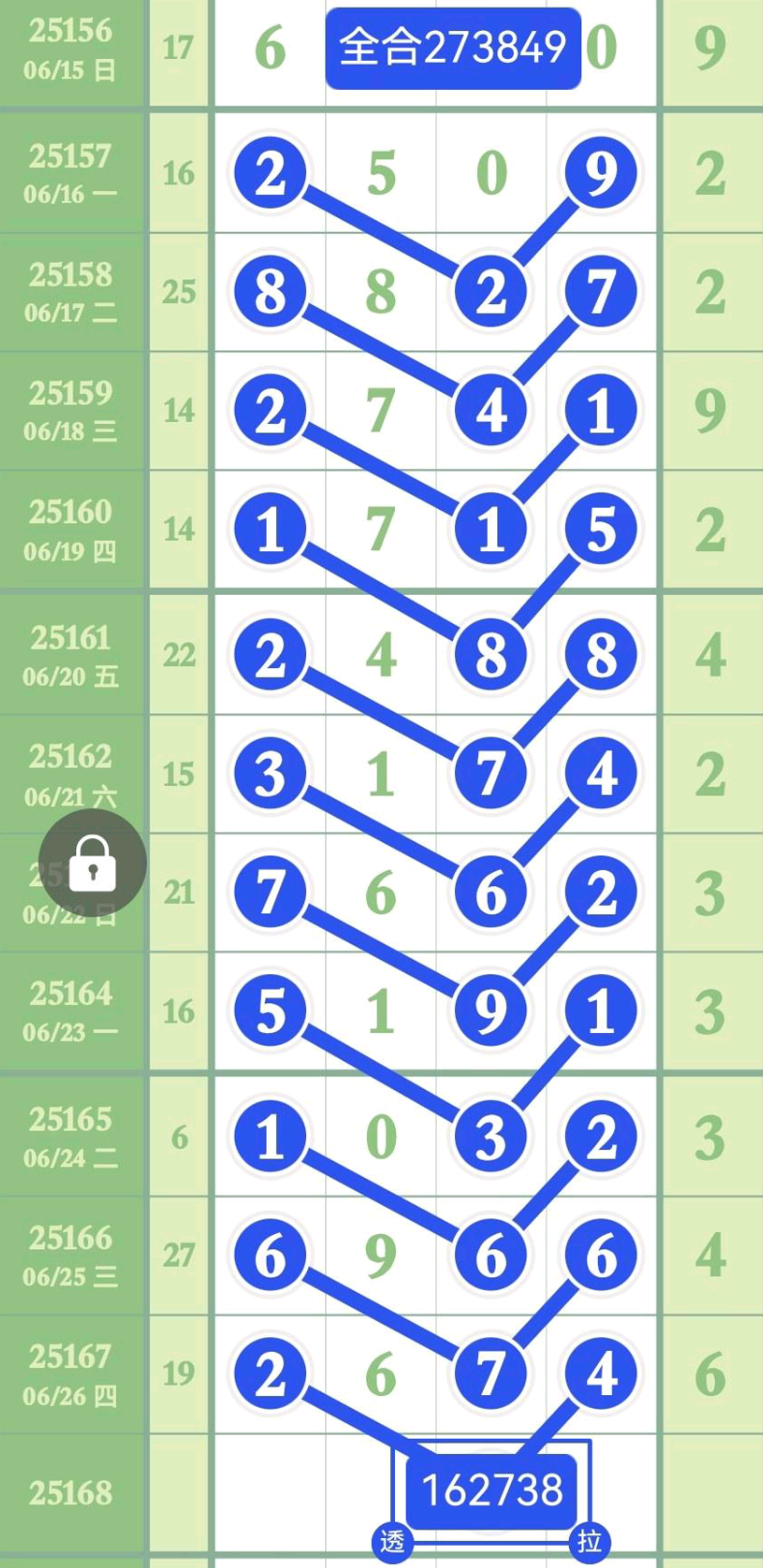Select the 162738 annotation box
The width and height of the screenshot is (763, 1568).
coord(492,1490)
